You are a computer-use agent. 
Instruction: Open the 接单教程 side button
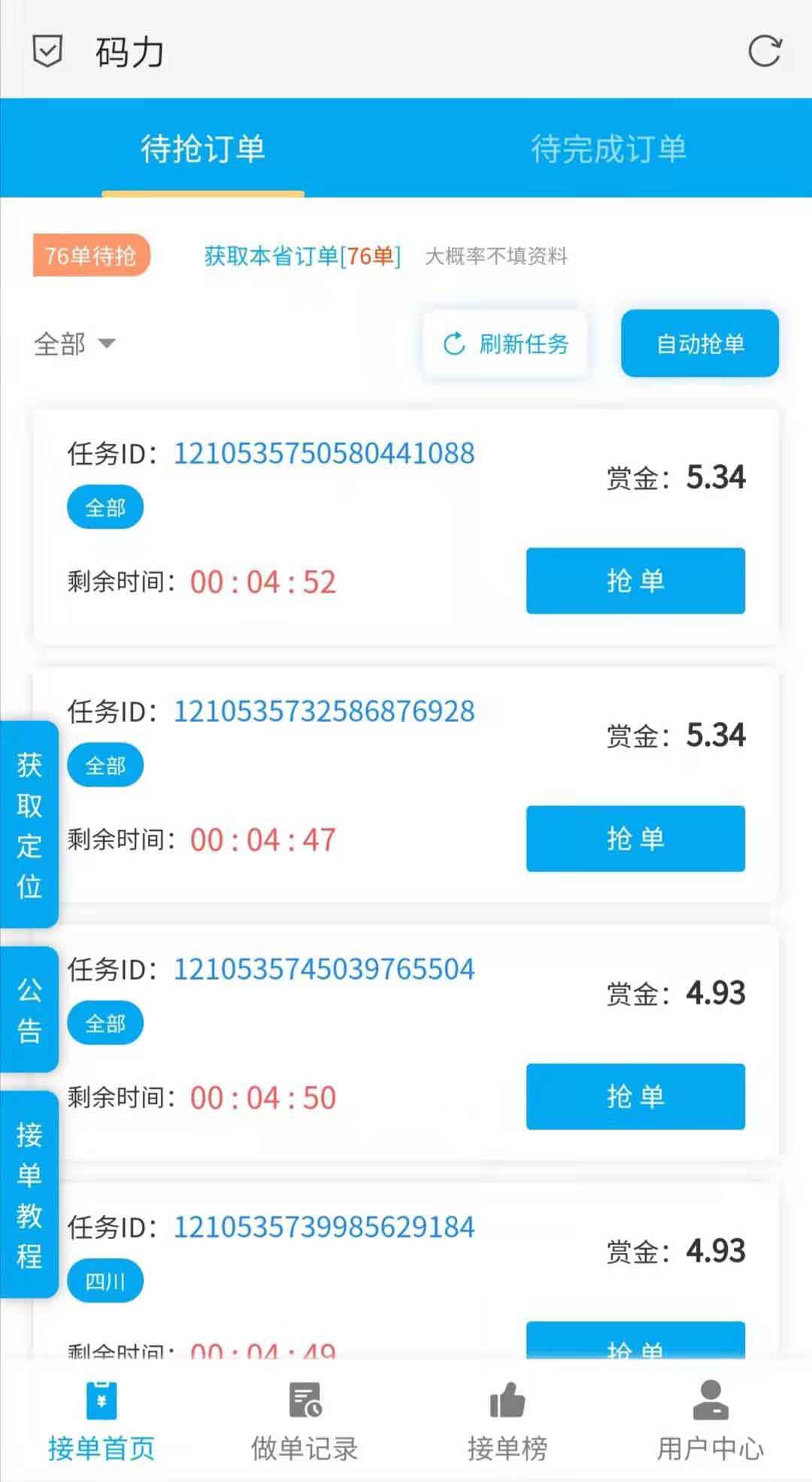(29, 1194)
